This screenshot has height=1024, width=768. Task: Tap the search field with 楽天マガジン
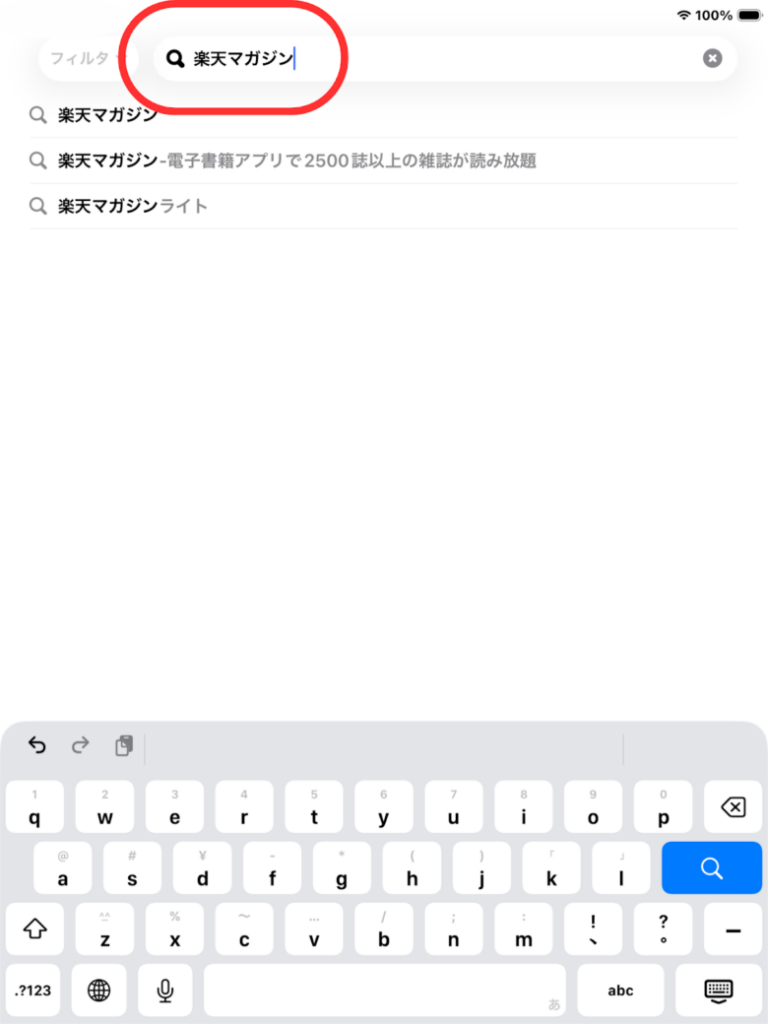tap(420, 59)
